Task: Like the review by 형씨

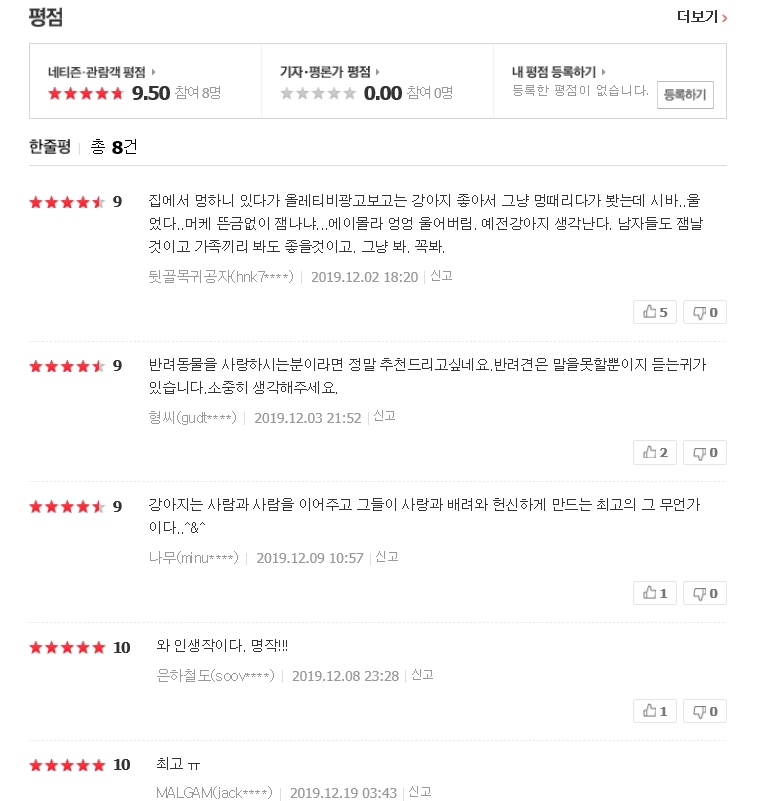Action: pos(655,452)
